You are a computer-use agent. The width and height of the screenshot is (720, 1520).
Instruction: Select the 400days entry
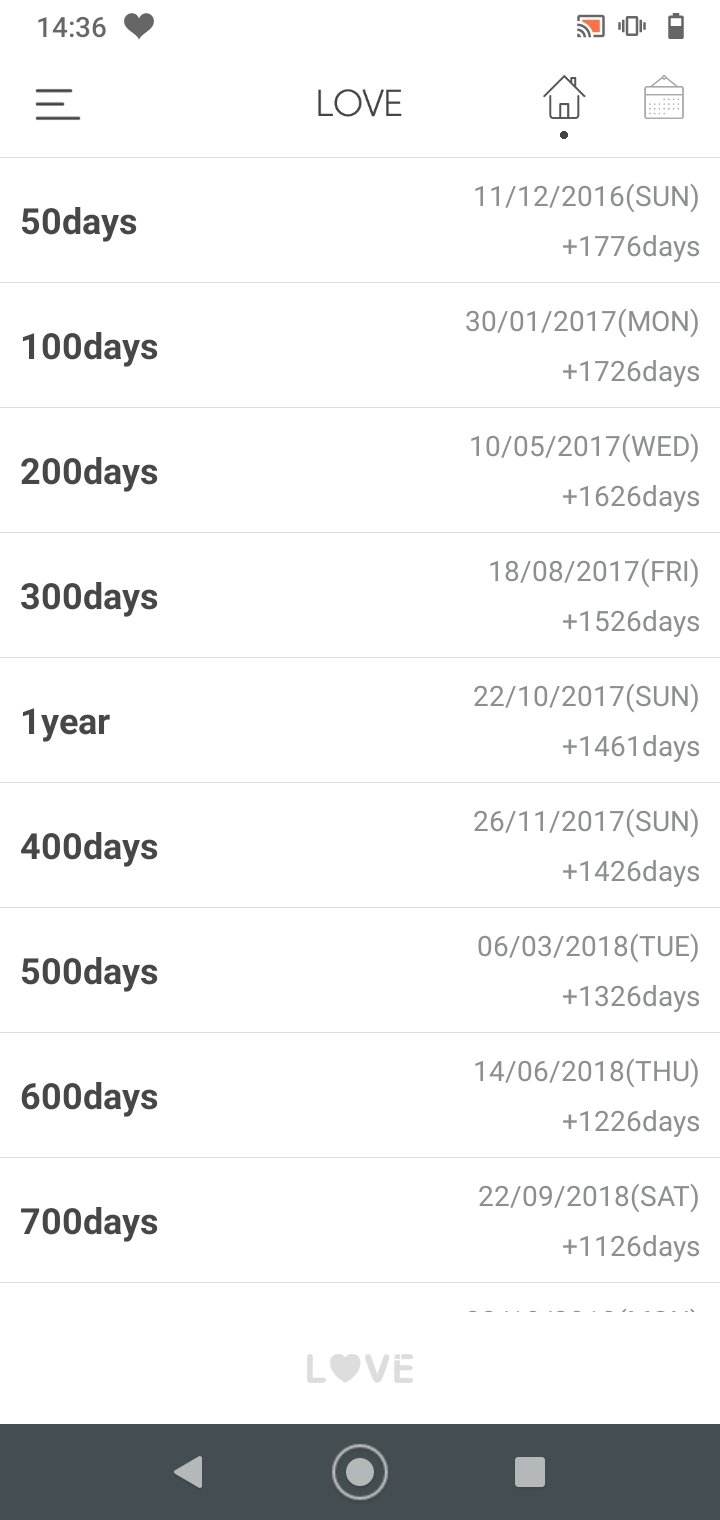(x=360, y=846)
